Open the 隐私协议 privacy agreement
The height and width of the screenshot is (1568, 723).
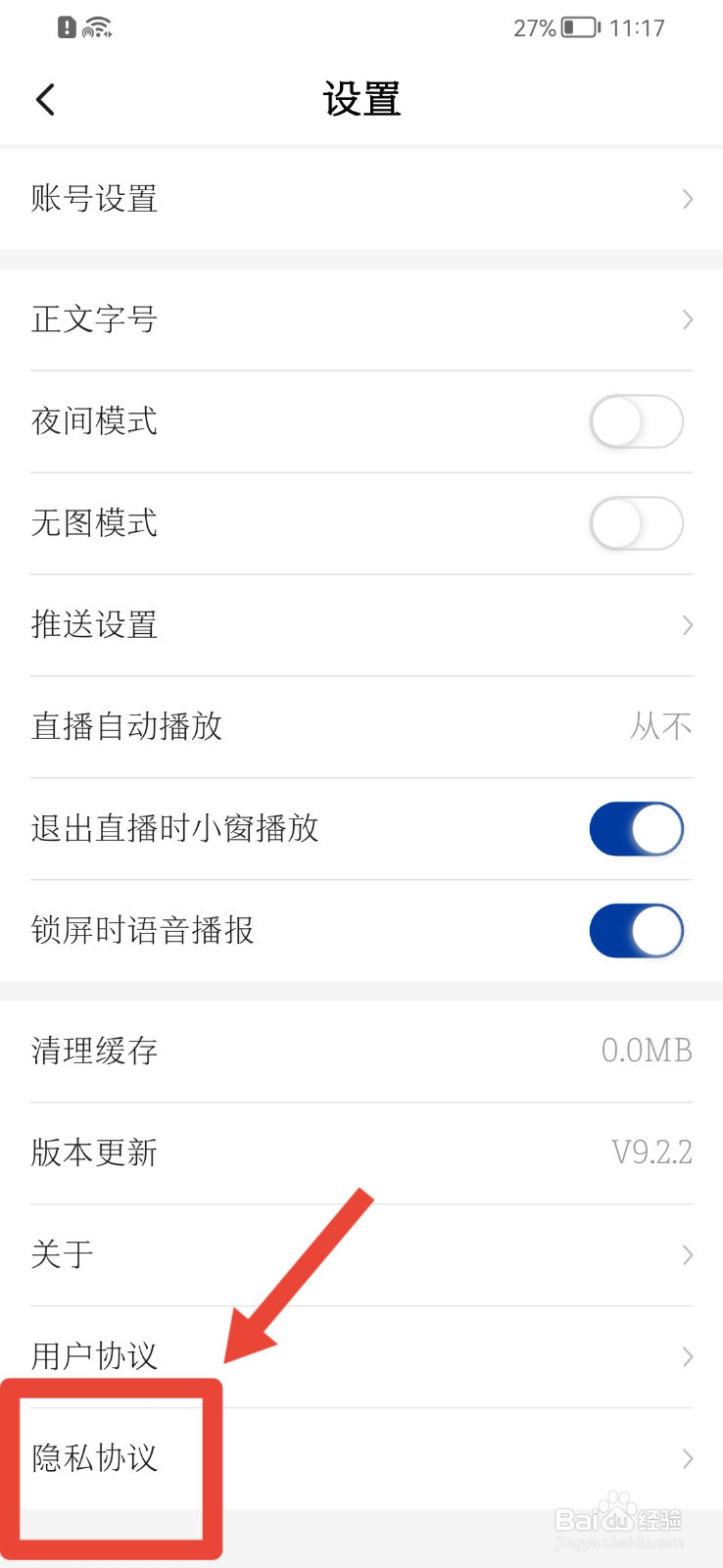361,1459
